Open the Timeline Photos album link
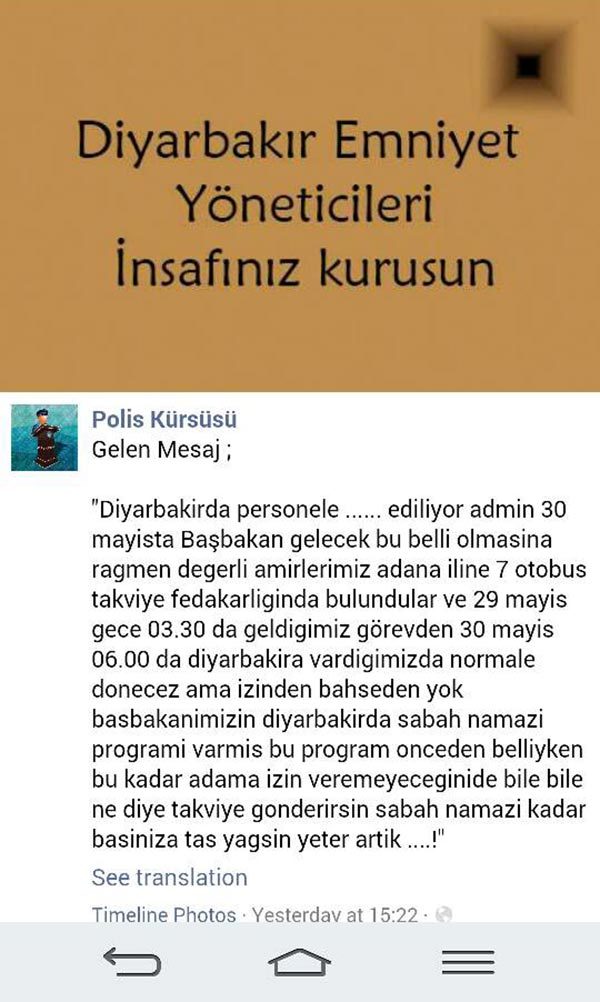Screen dimensions: 600x1002 pyautogui.click(x=163, y=914)
